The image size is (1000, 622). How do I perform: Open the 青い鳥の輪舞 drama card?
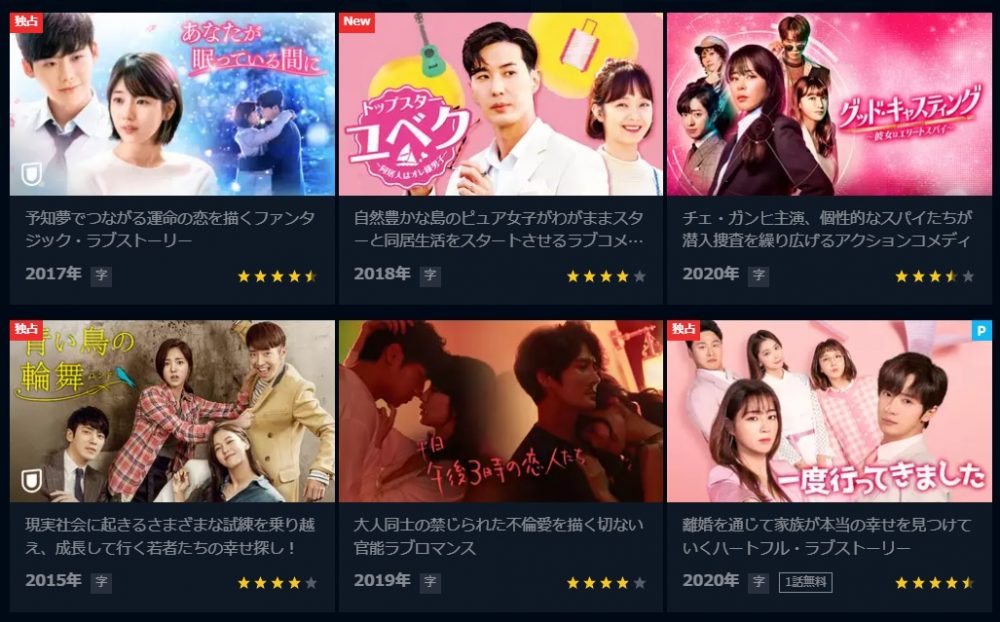[172, 412]
